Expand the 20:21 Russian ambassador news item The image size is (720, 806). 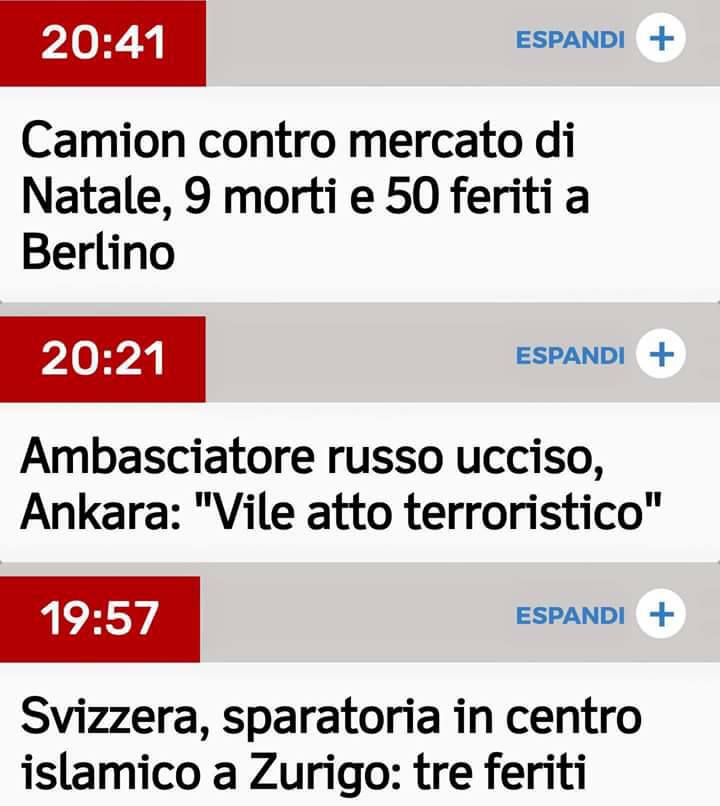(660, 355)
